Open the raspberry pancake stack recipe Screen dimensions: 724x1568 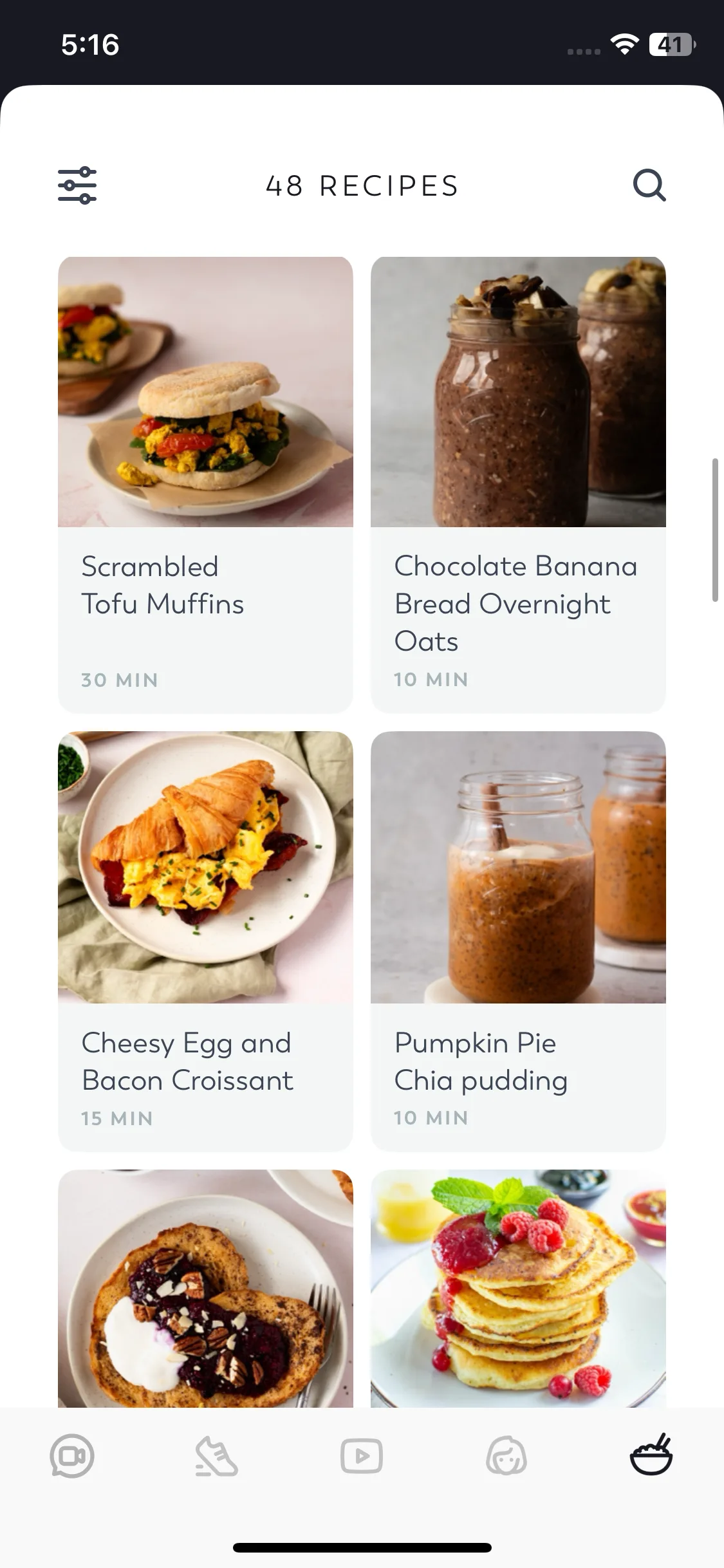518,1287
